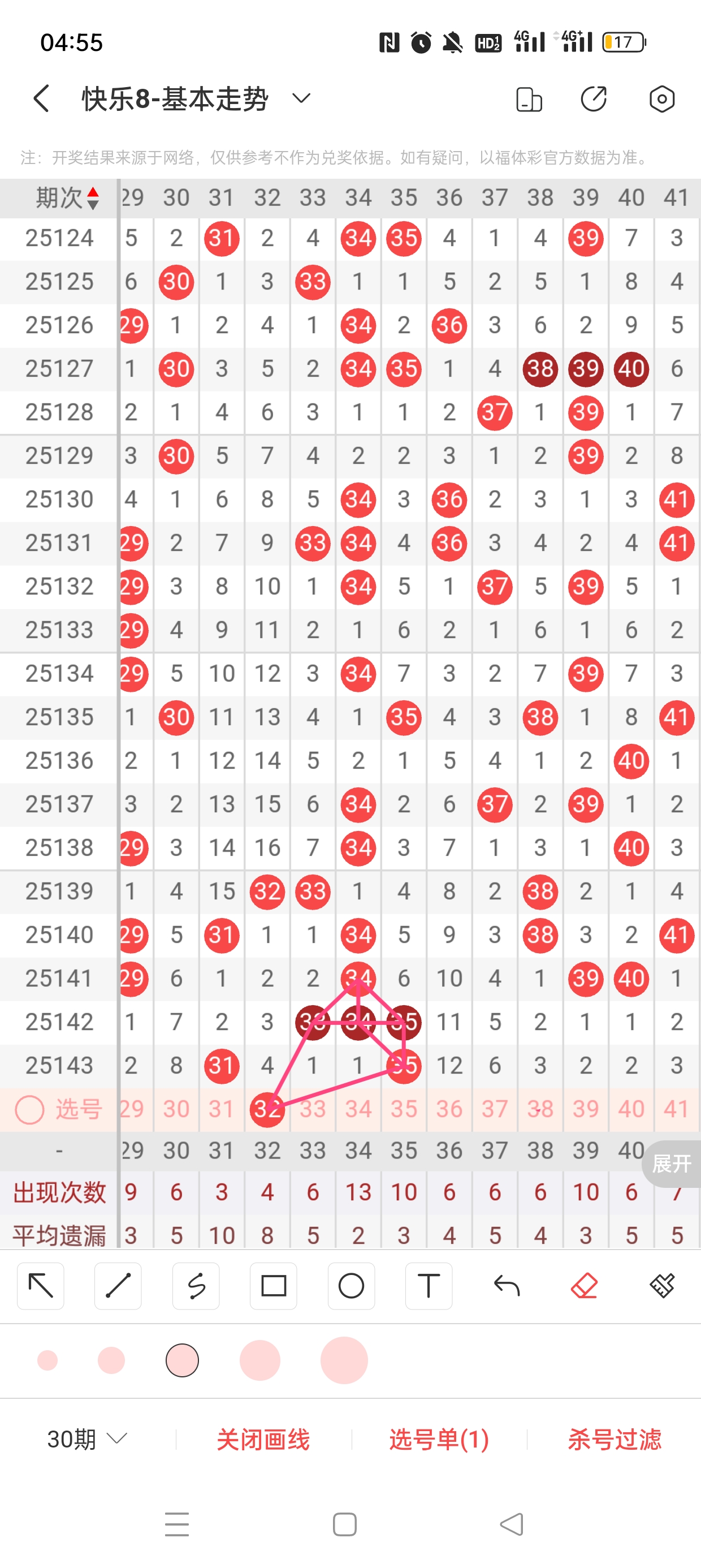This screenshot has width=701, height=1568.
Task: Open the 快乐8-基本走势 chart type dropdown
Action: coord(301,98)
